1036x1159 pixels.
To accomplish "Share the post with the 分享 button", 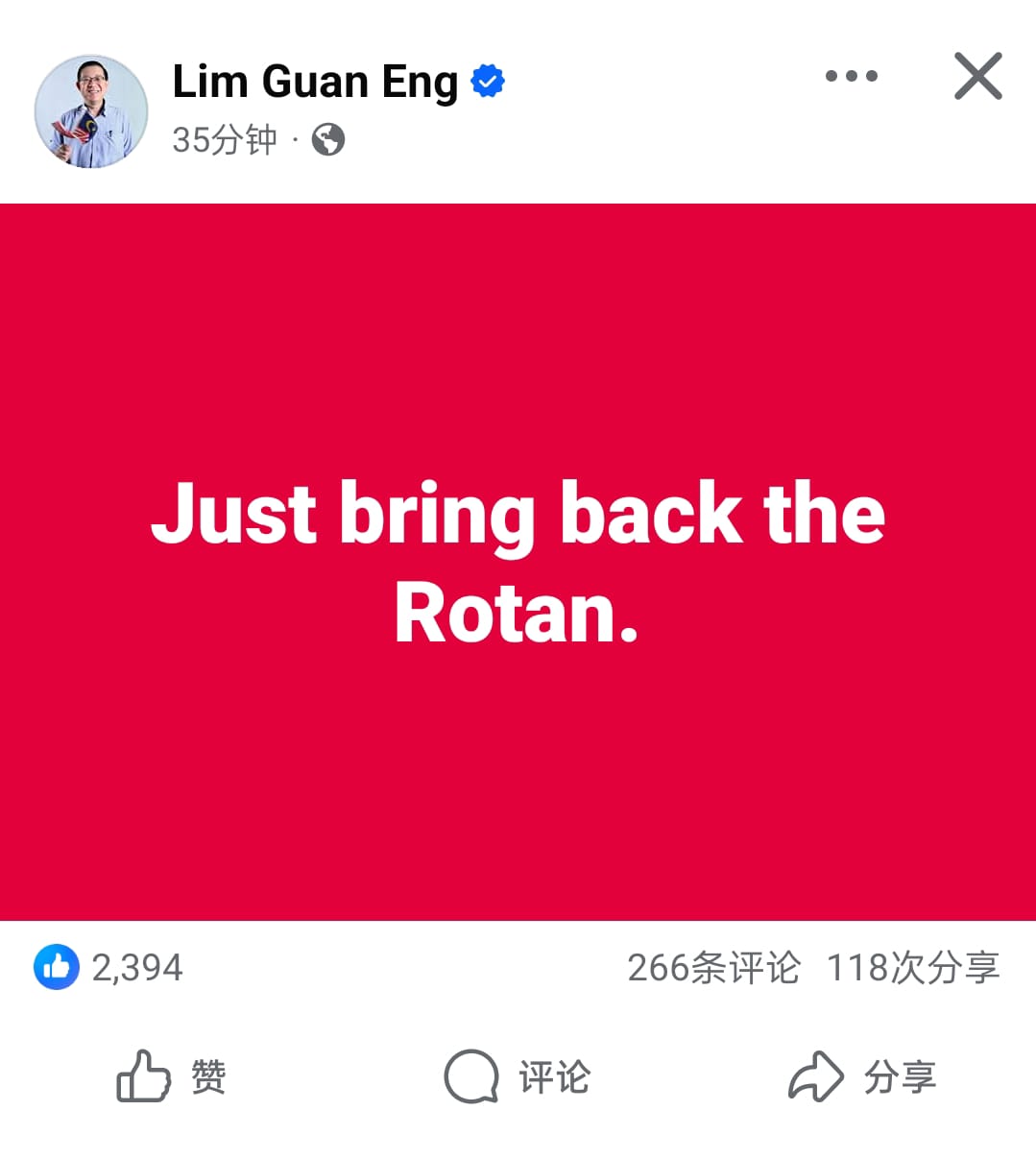I will pyautogui.click(x=862, y=1076).
